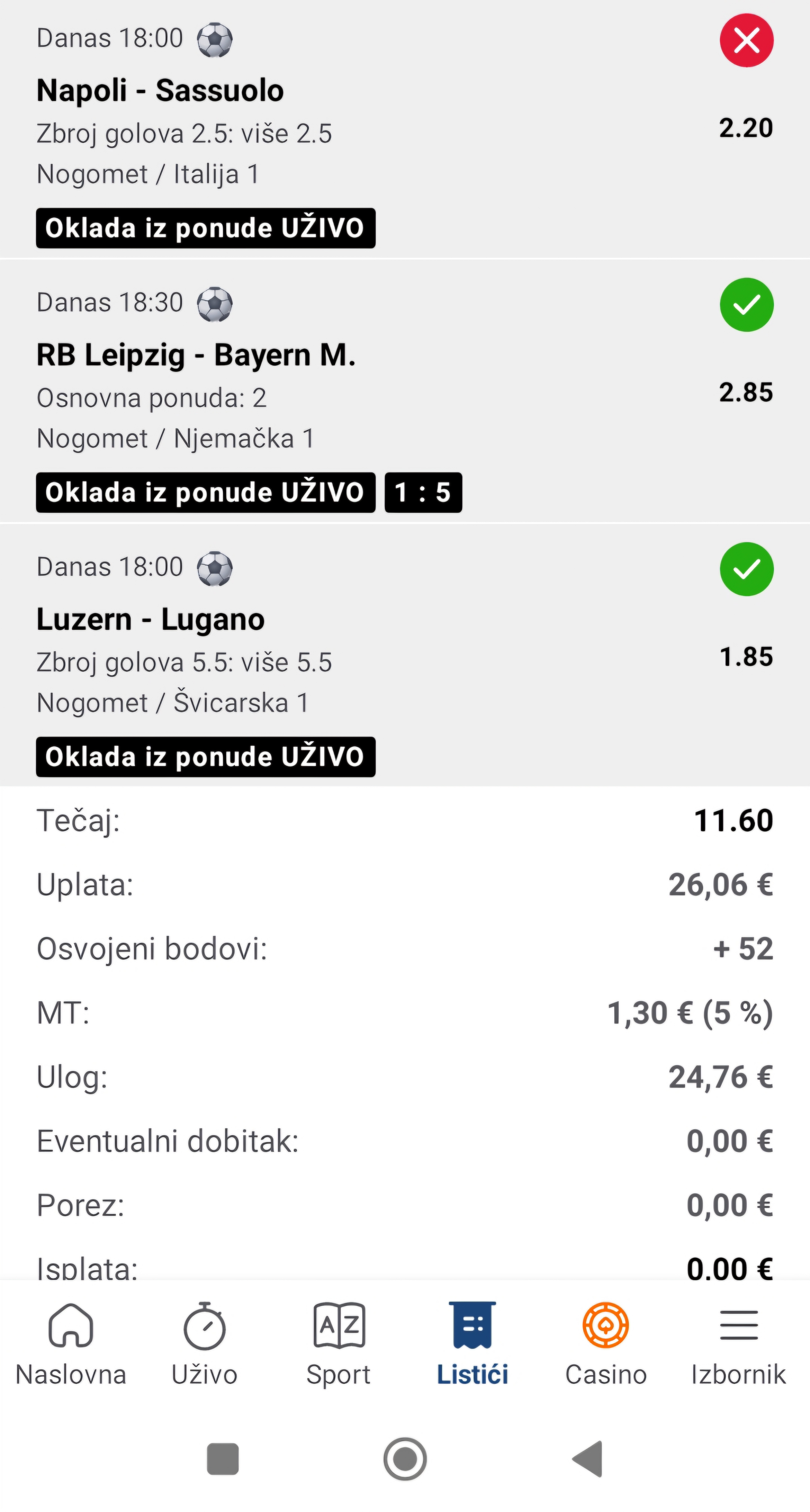Viewport: 810px width, 1512px height.
Task: Tap the system back button
Action: (588, 1459)
